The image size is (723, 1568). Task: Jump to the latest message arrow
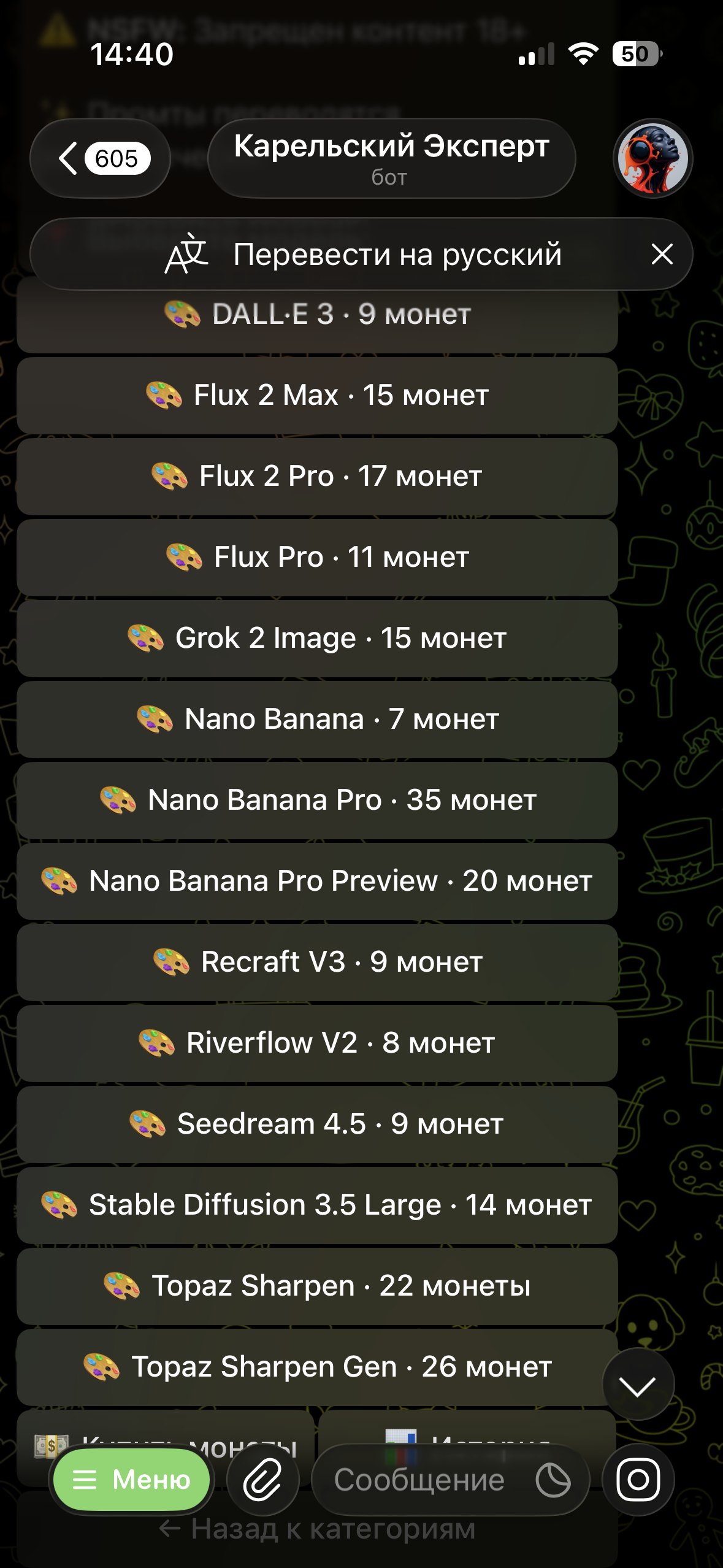pyautogui.click(x=638, y=1385)
